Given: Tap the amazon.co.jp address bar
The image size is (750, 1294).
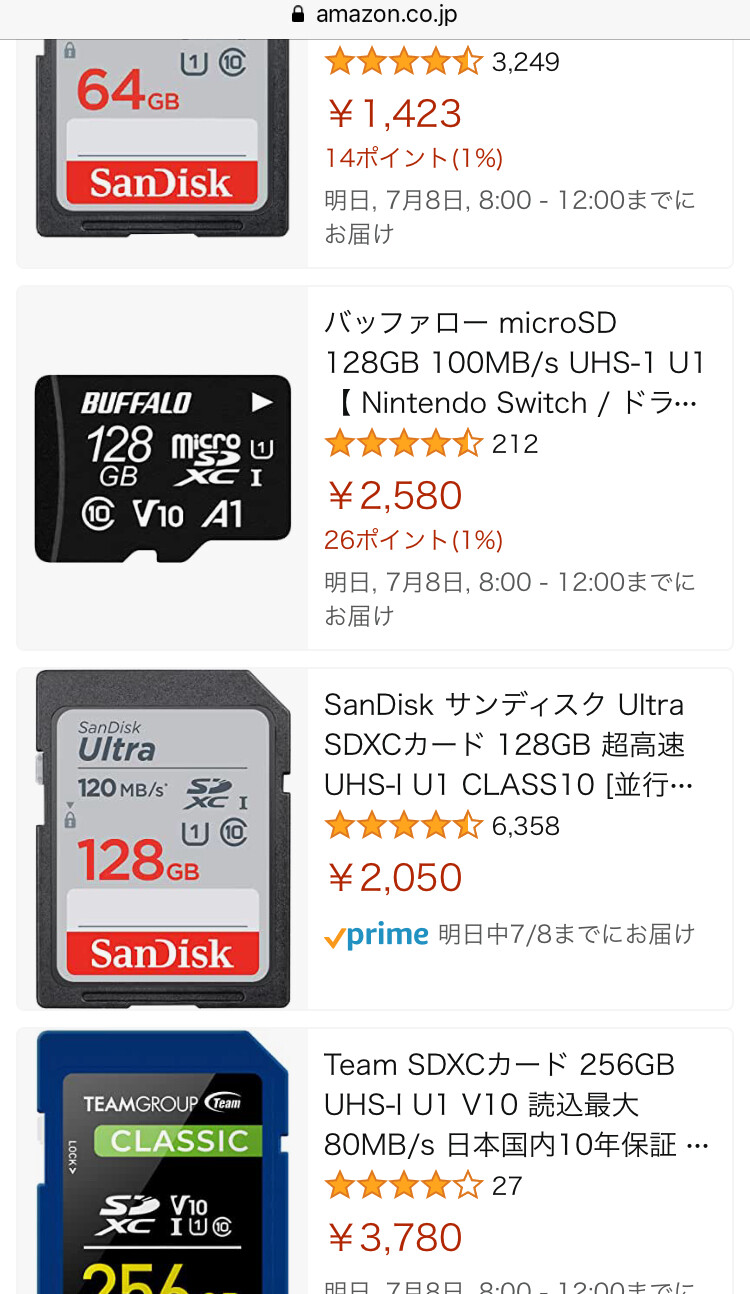Looking at the screenshot, I should point(375,15).
